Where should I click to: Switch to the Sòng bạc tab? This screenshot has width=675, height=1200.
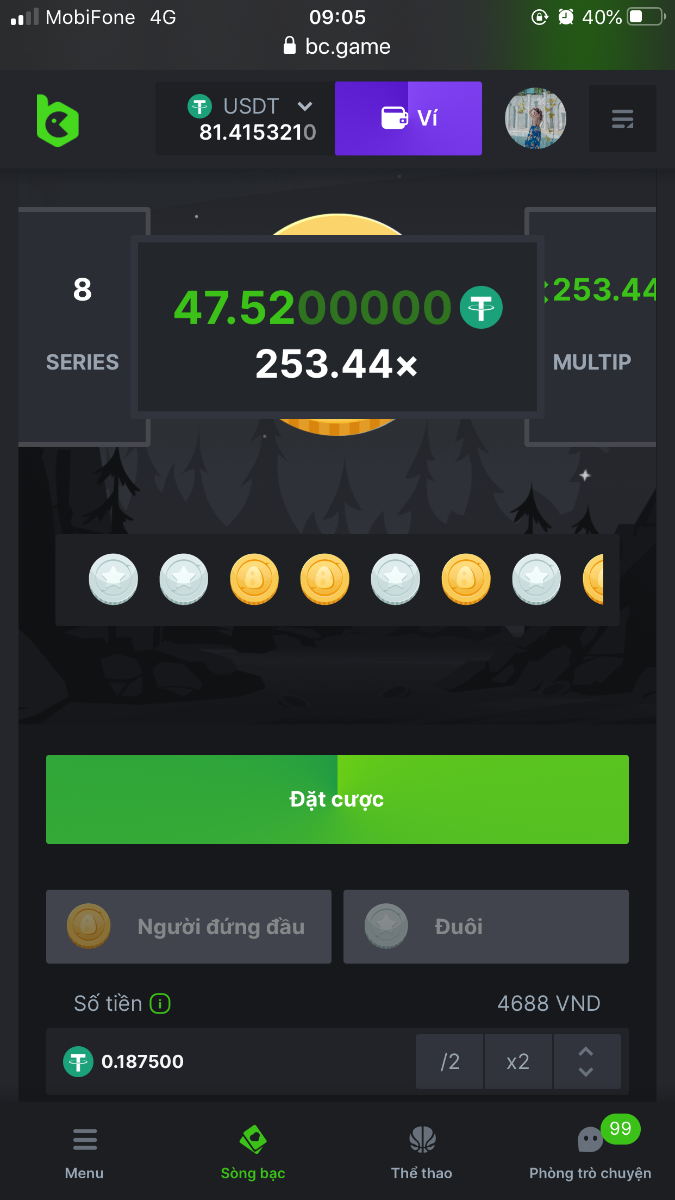tap(253, 1152)
